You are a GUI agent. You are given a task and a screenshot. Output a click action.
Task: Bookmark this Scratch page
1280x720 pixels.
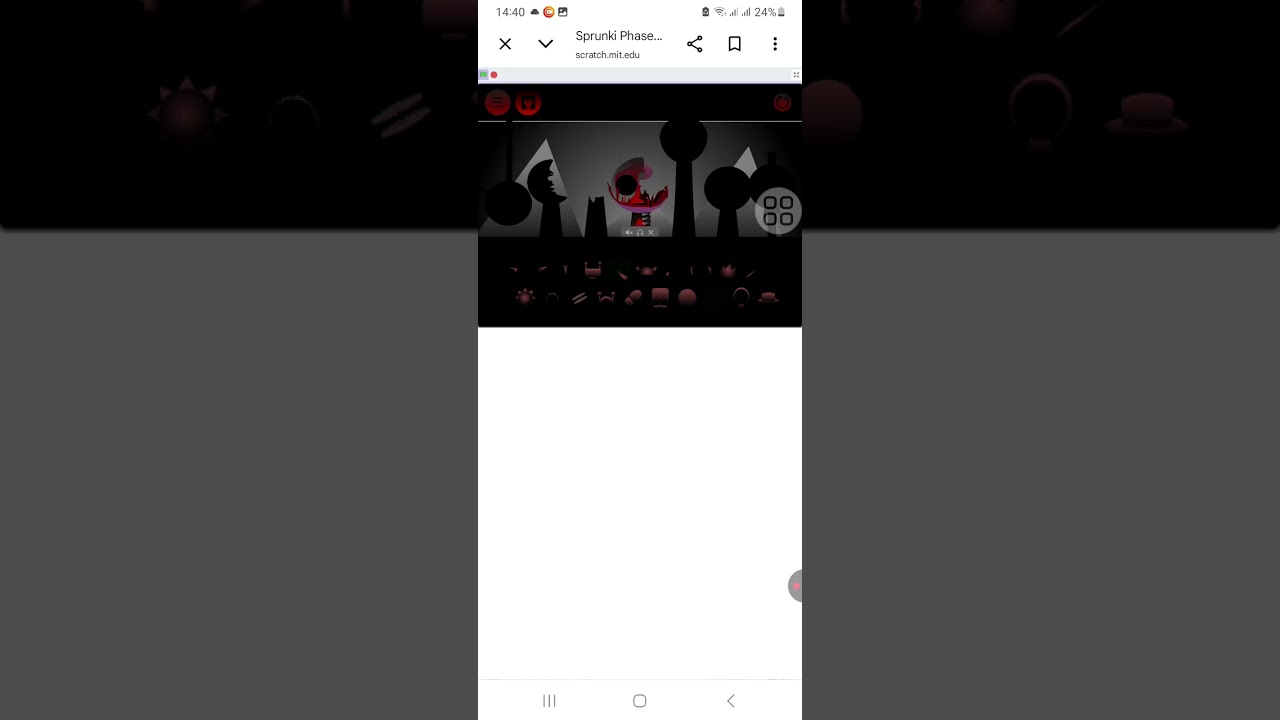pos(735,44)
